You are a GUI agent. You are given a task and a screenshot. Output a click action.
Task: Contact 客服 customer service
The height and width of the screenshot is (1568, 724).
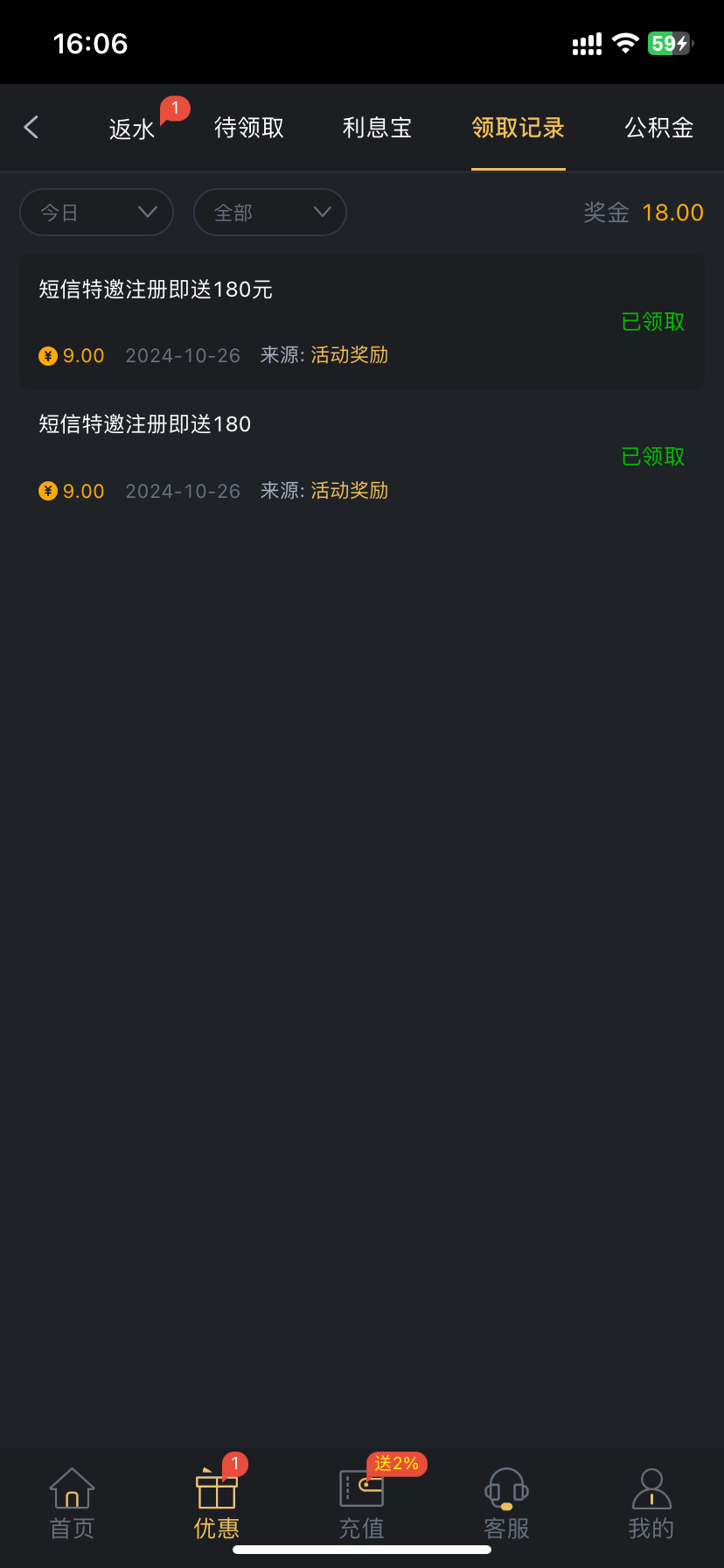point(506,1503)
